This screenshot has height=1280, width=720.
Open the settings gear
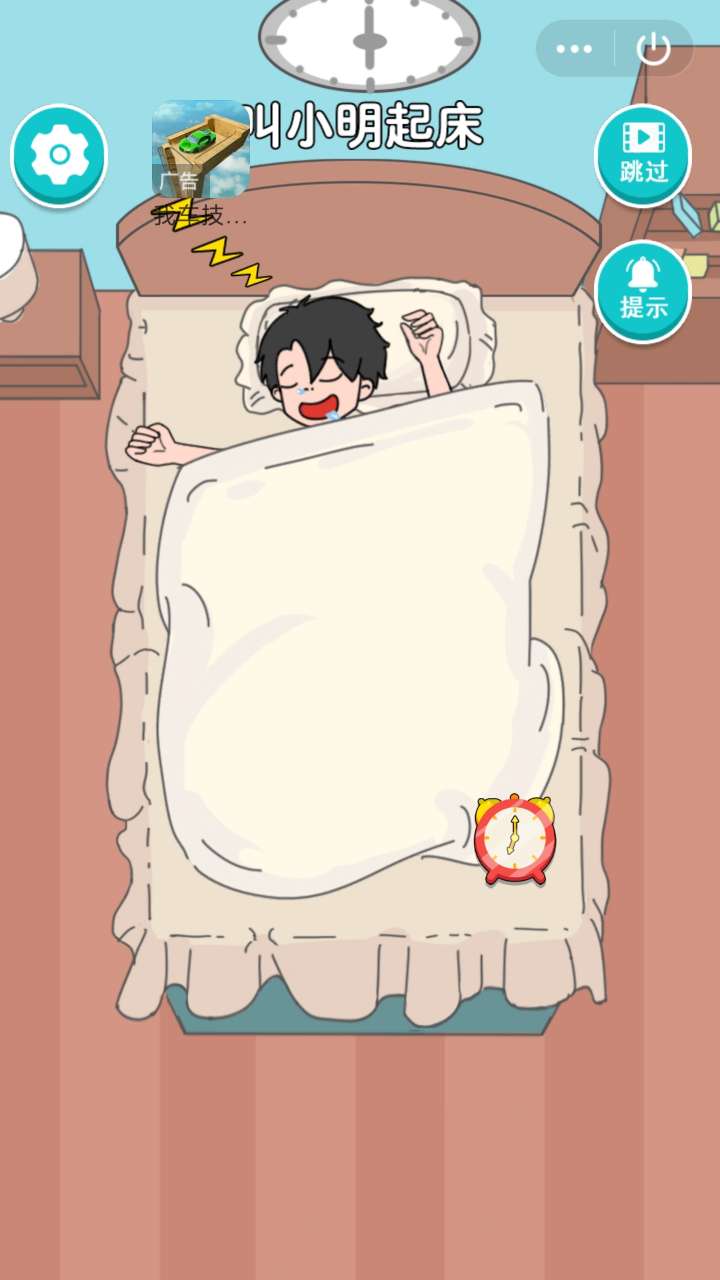pyautogui.click(x=59, y=155)
